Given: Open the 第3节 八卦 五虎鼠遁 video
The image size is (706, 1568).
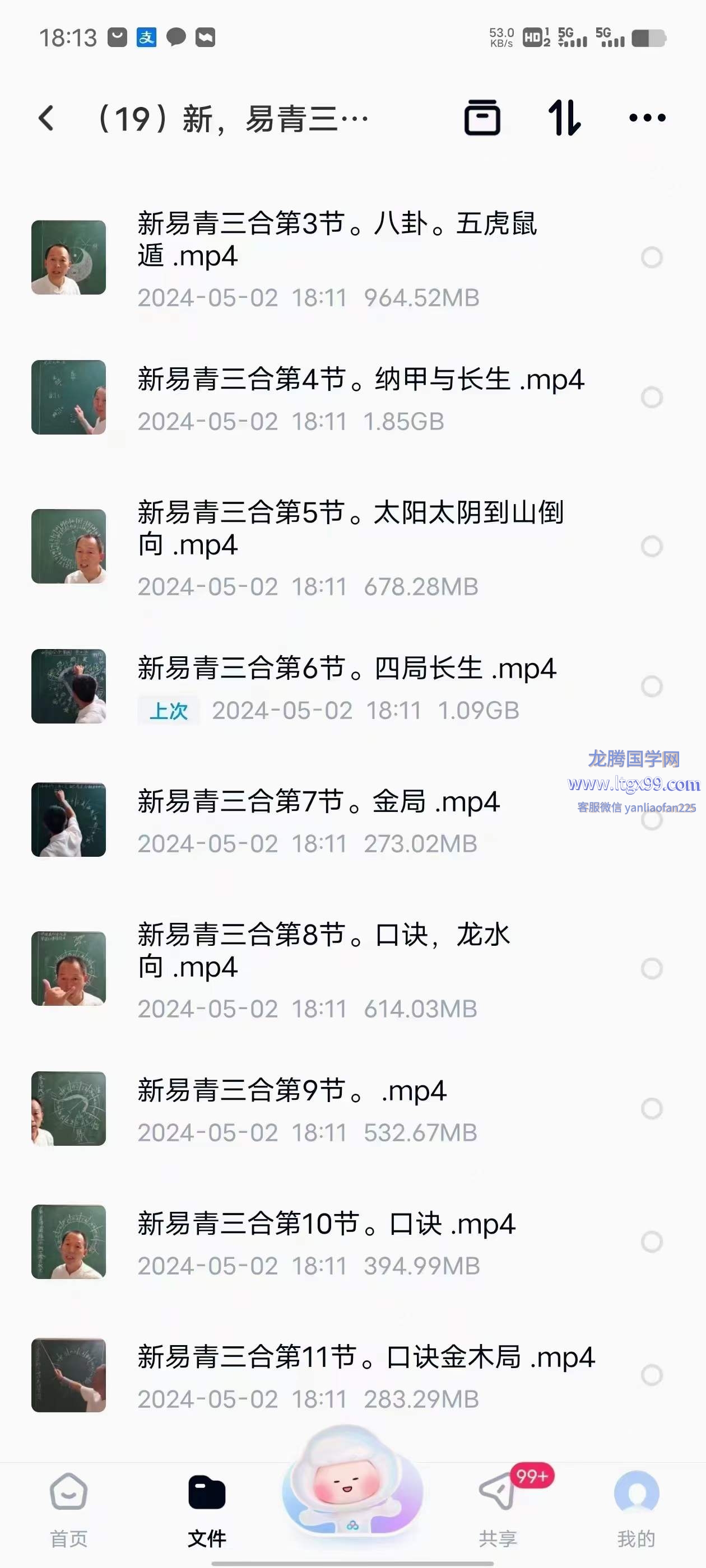Looking at the screenshot, I should 336,240.
